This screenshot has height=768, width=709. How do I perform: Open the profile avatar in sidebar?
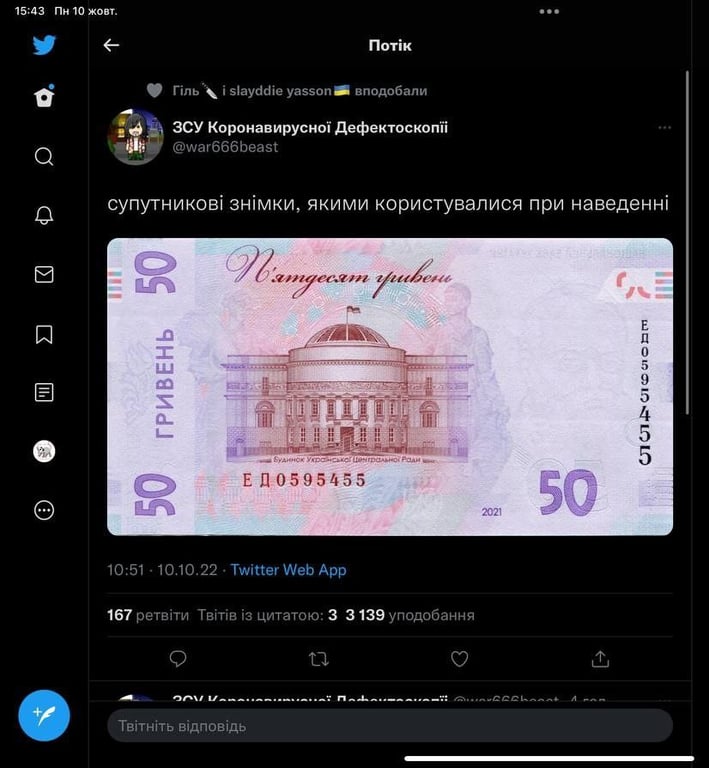[x=44, y=451]
